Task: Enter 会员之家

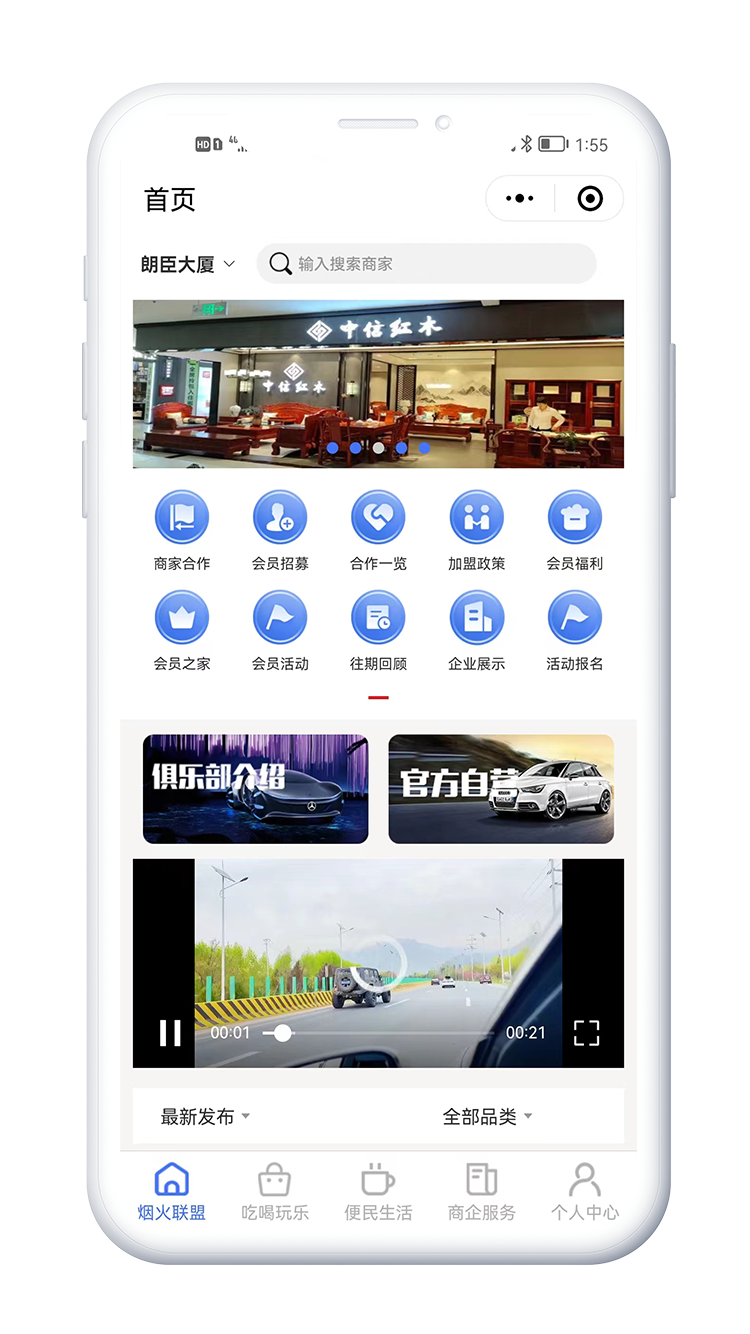Action: [x=182, y=630]
